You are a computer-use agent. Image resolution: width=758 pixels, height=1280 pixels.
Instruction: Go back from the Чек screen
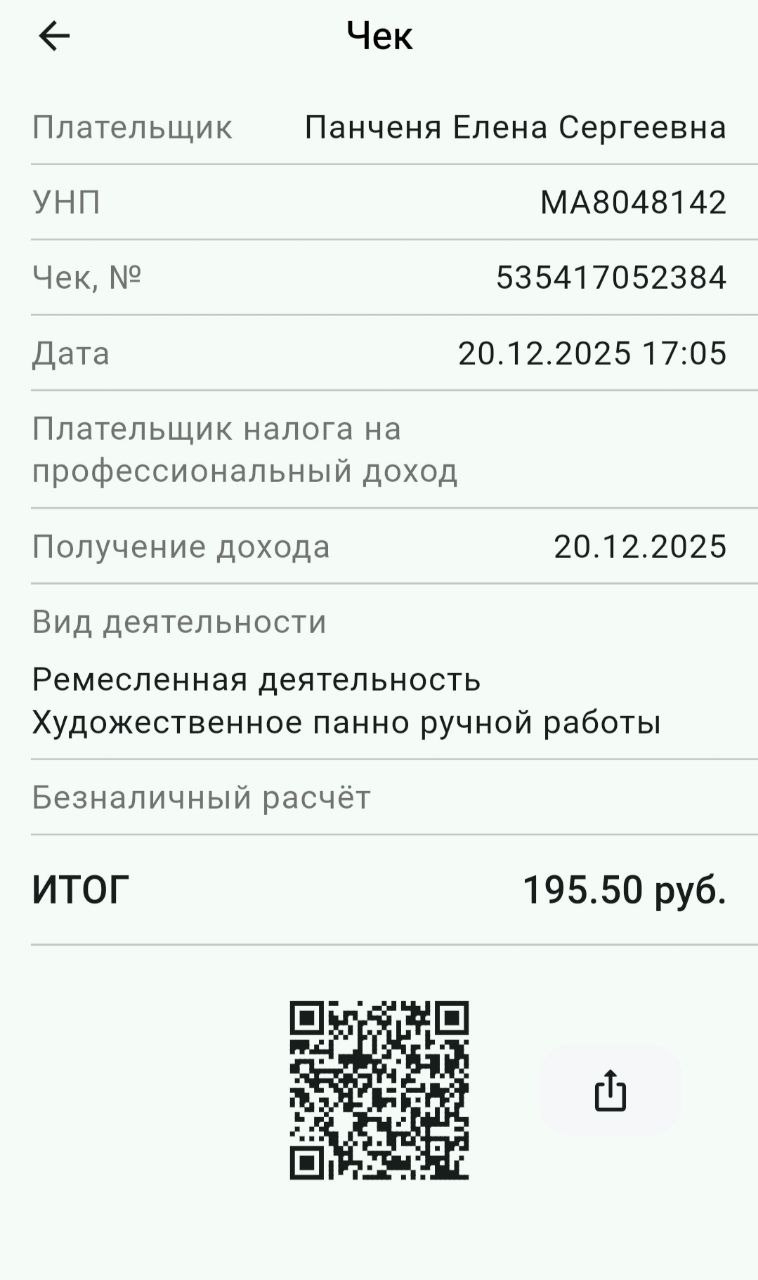pyautogui.click(x=54, y=36)
